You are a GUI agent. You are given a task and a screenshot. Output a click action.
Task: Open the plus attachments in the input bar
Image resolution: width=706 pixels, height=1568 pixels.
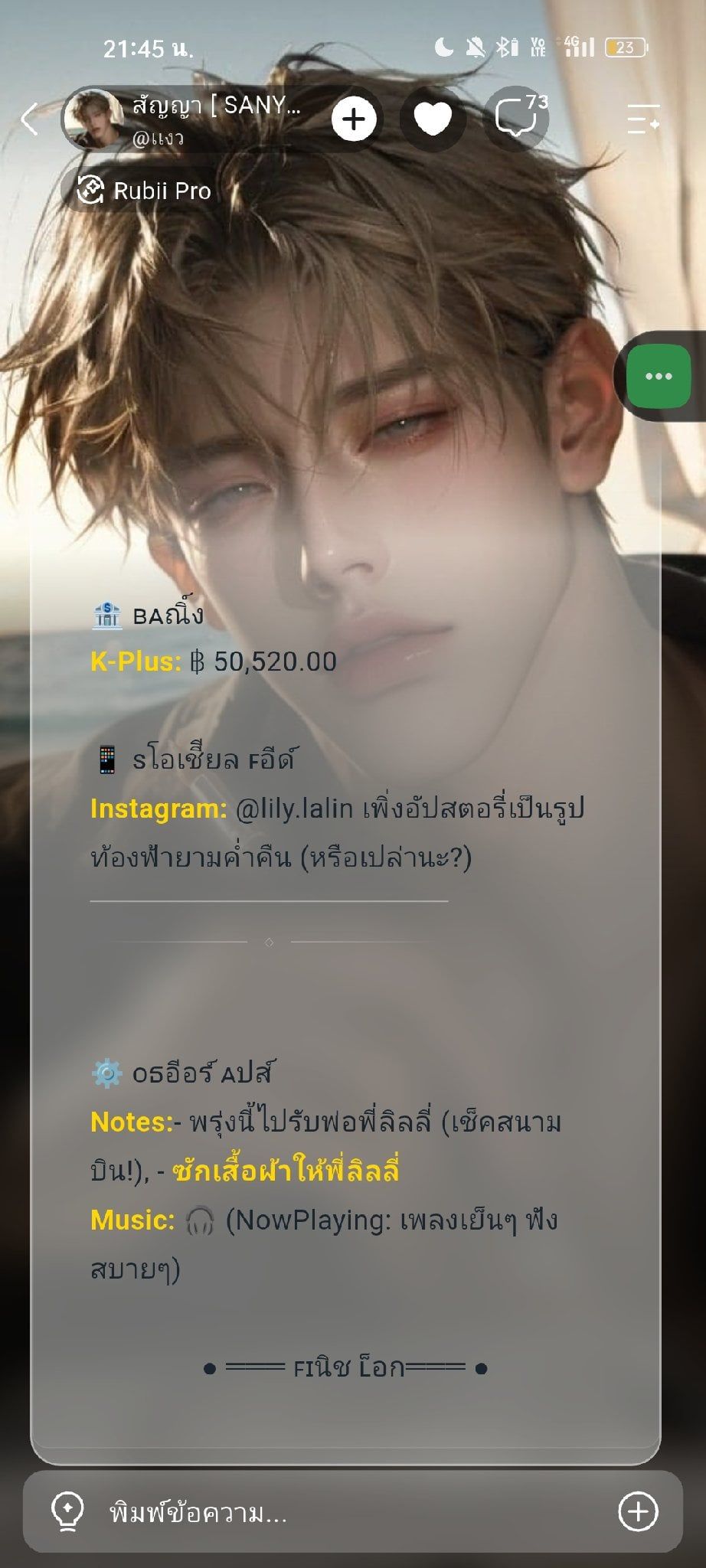click(638, 1512)
